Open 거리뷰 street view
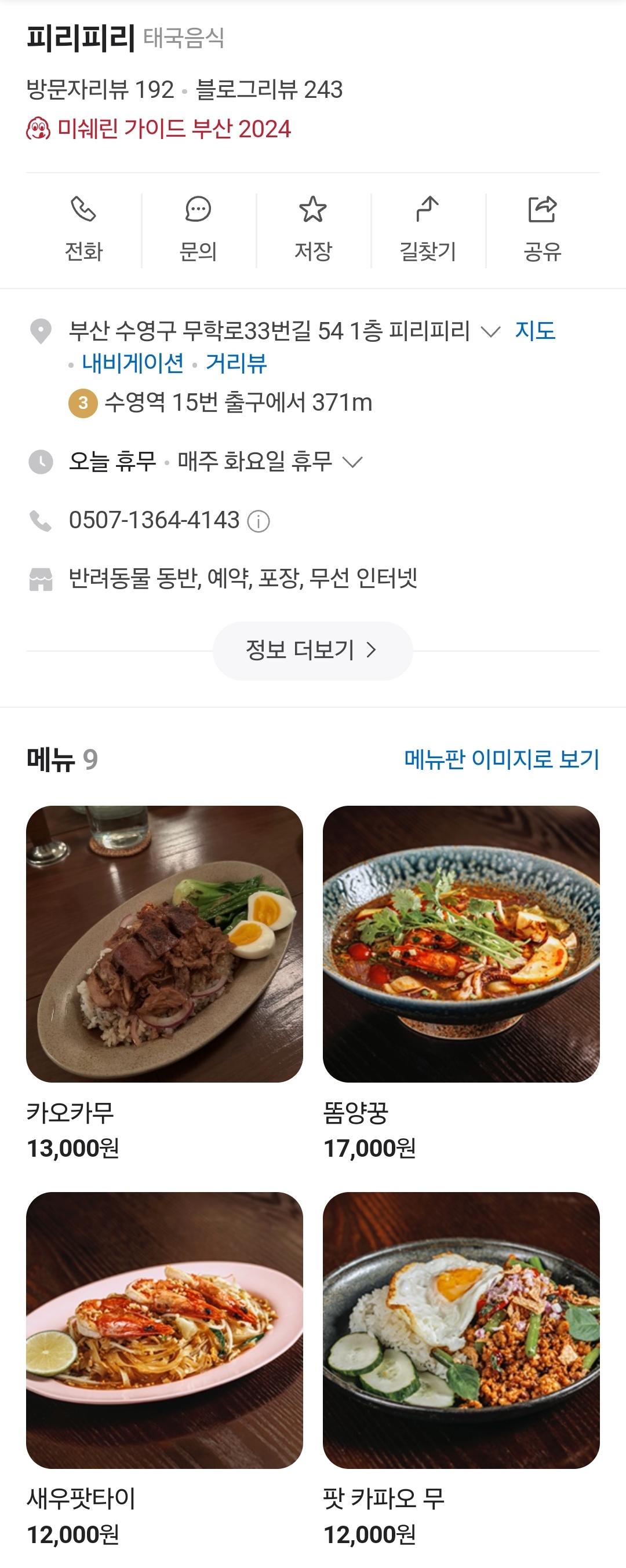 [236, 363]
